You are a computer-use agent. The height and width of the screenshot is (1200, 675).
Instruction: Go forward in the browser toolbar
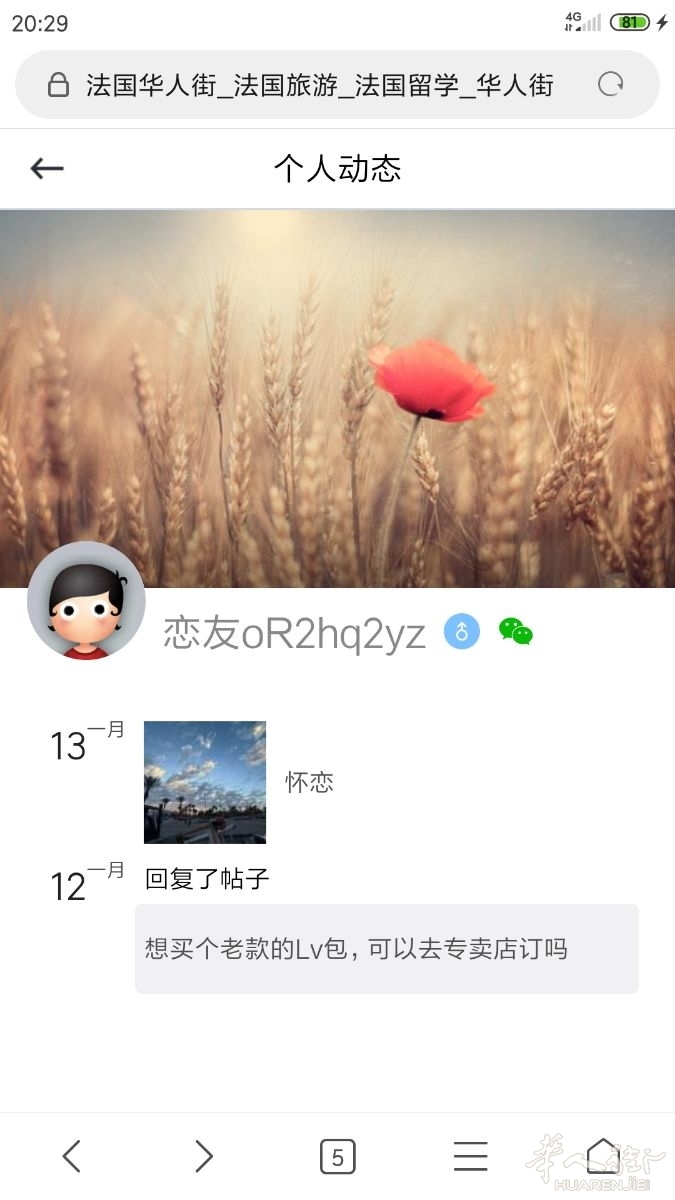(x=204, y=1156)
